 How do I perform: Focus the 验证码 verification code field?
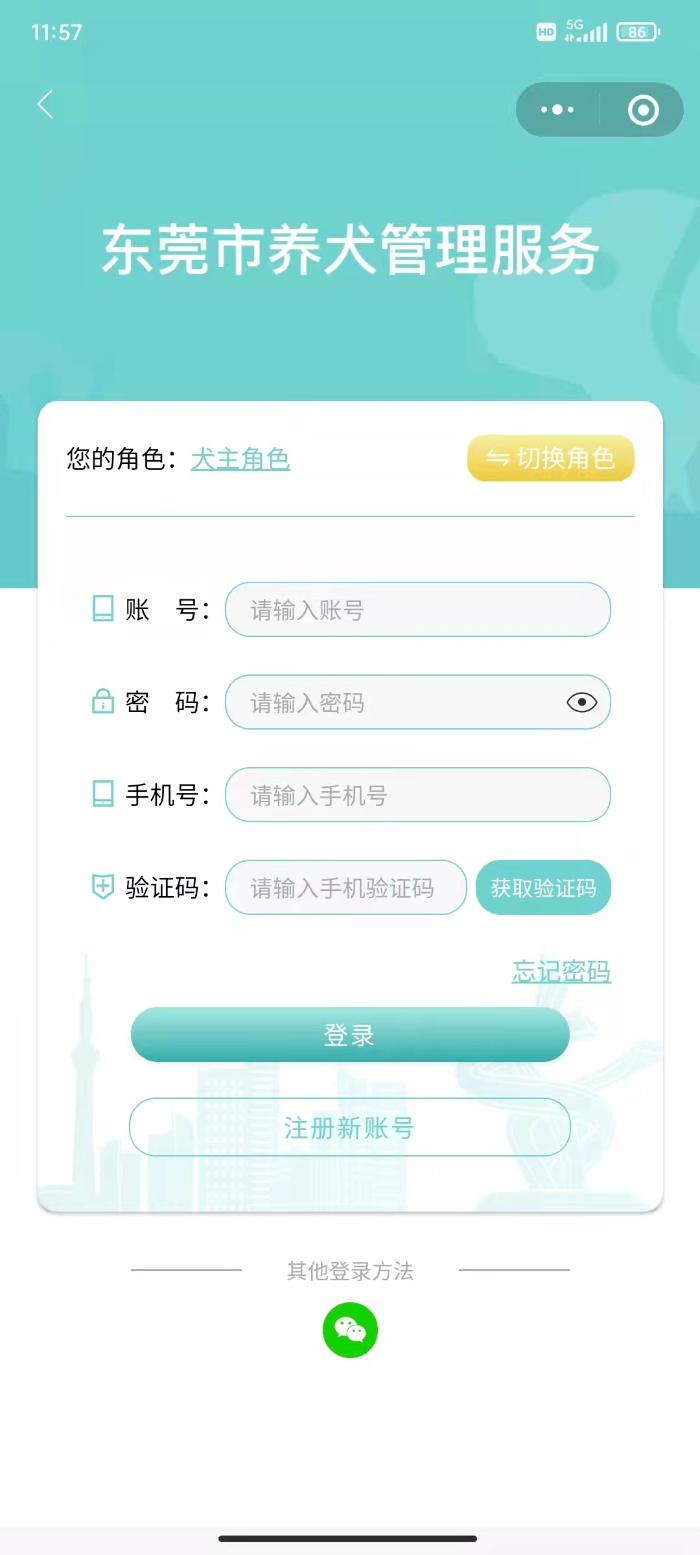click(345, 887)
